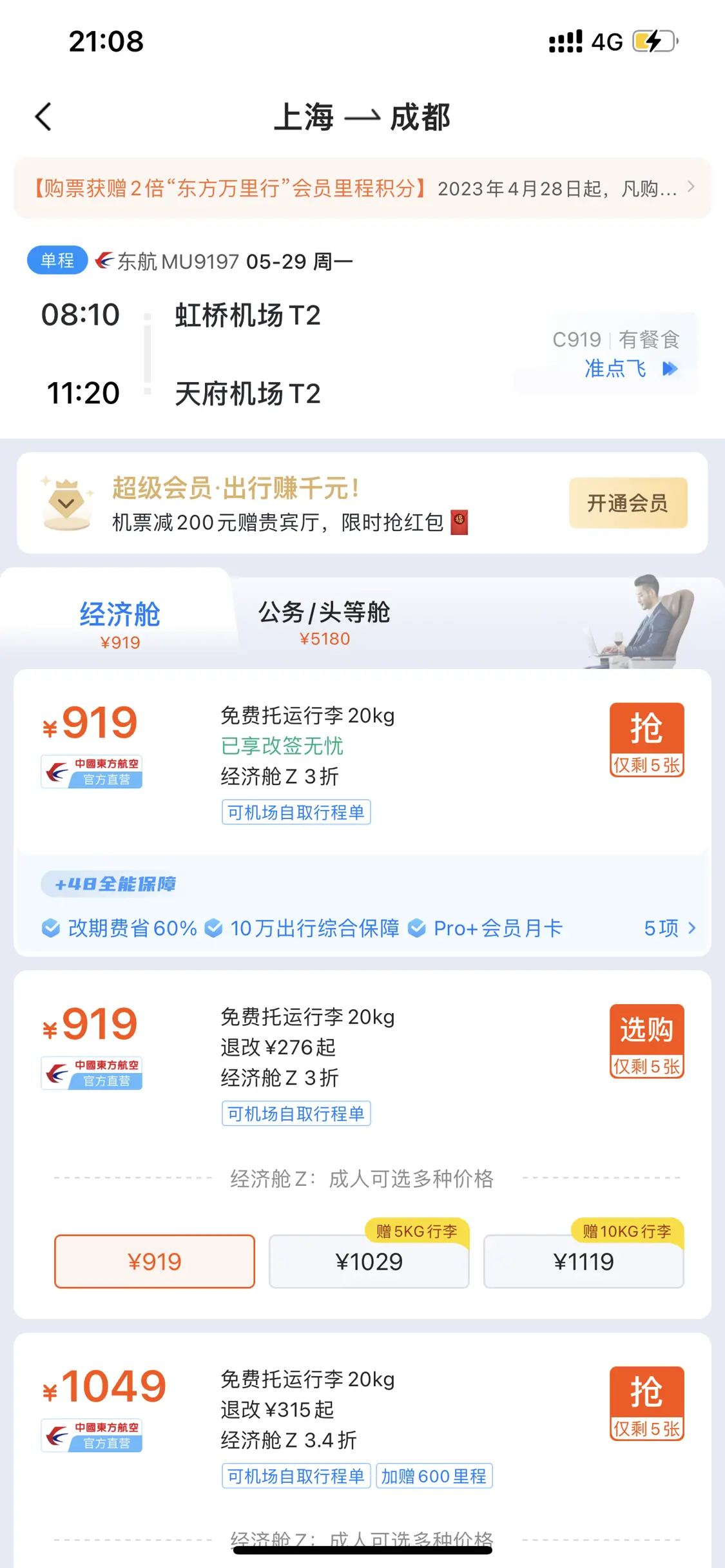Expand the 5项 全能保障 details

669,928
